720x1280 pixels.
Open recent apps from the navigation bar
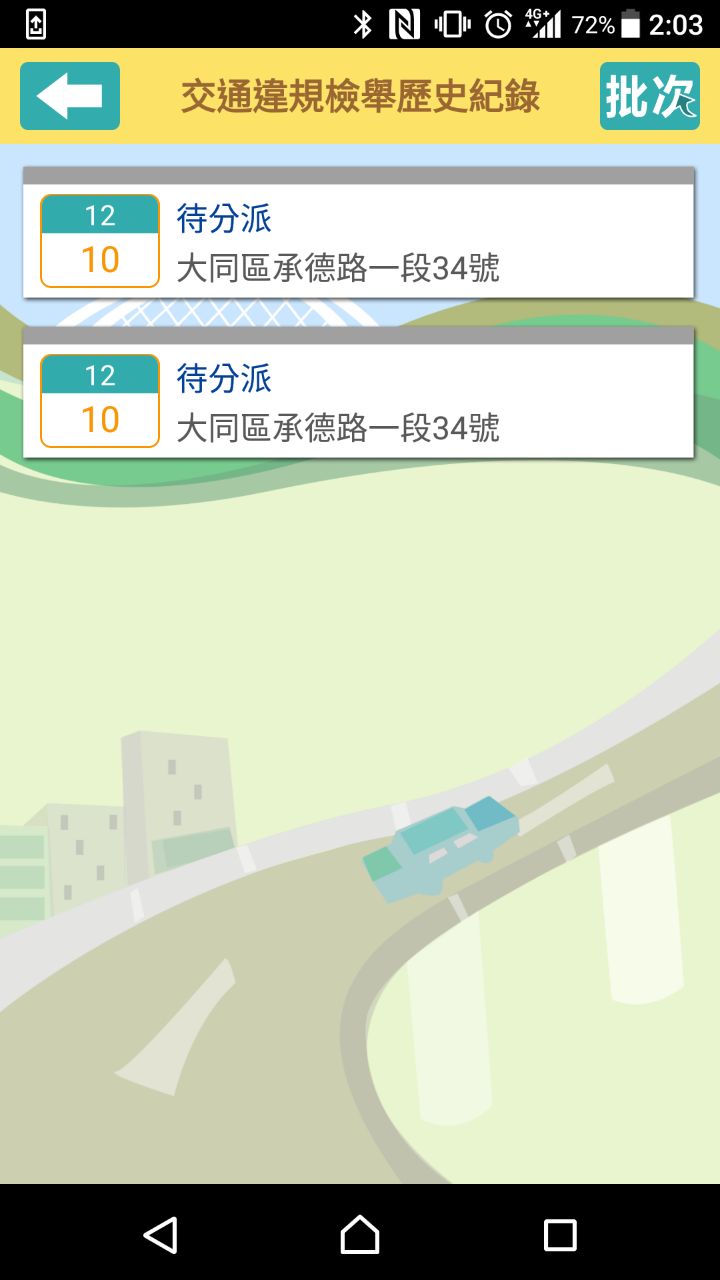click(560, 1234)
